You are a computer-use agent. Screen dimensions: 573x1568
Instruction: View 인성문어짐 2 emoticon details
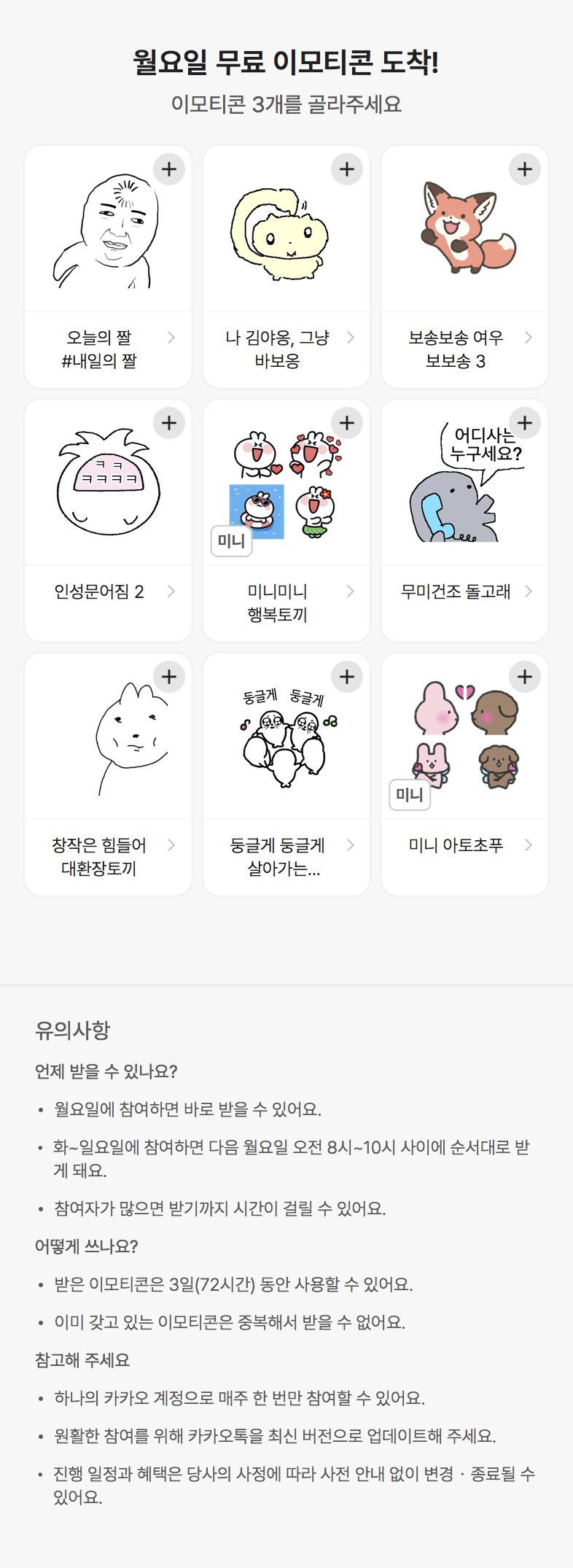tap(108, 603)
